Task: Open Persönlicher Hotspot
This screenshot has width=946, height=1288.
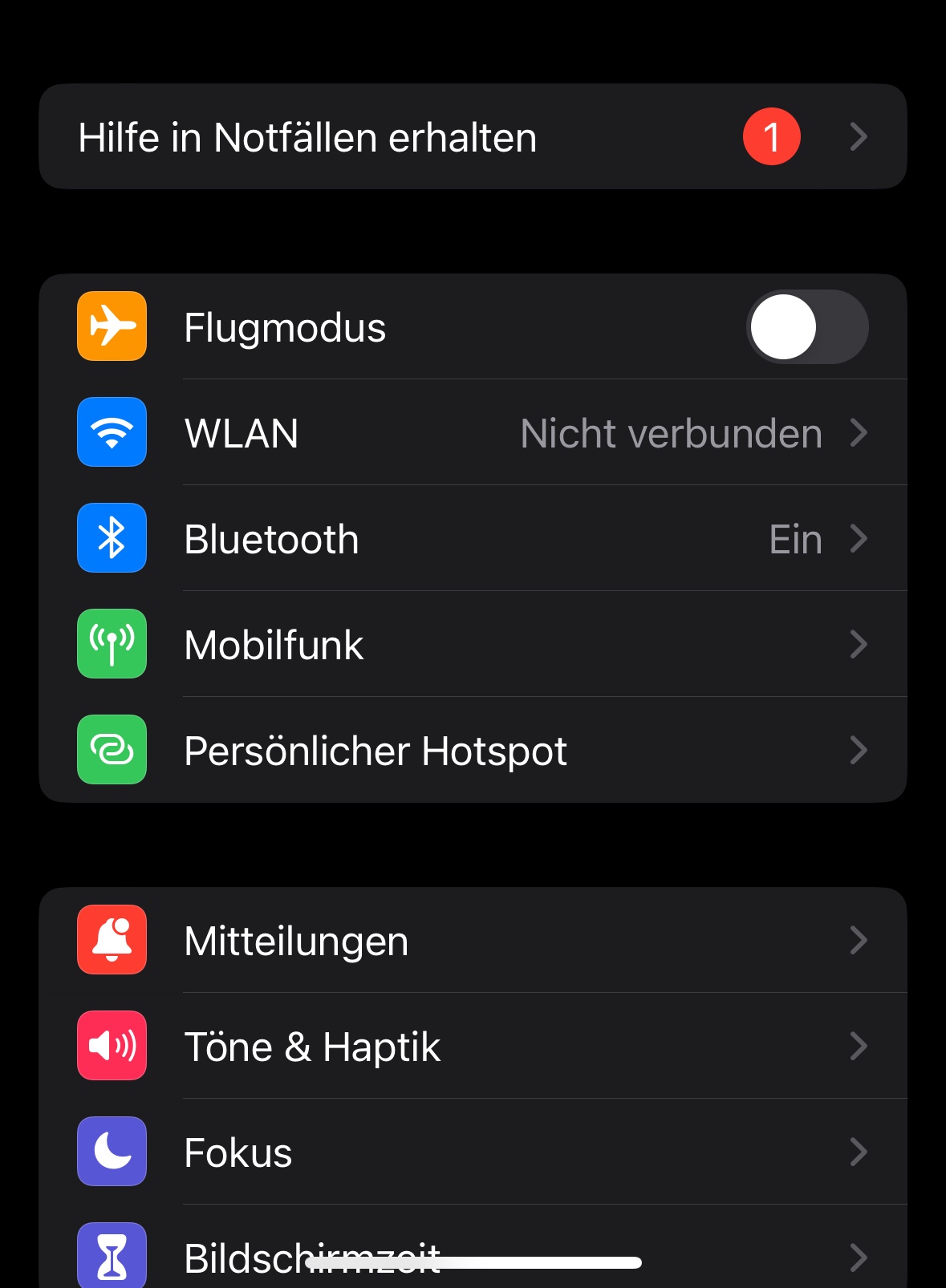Action: click(472, 751)
